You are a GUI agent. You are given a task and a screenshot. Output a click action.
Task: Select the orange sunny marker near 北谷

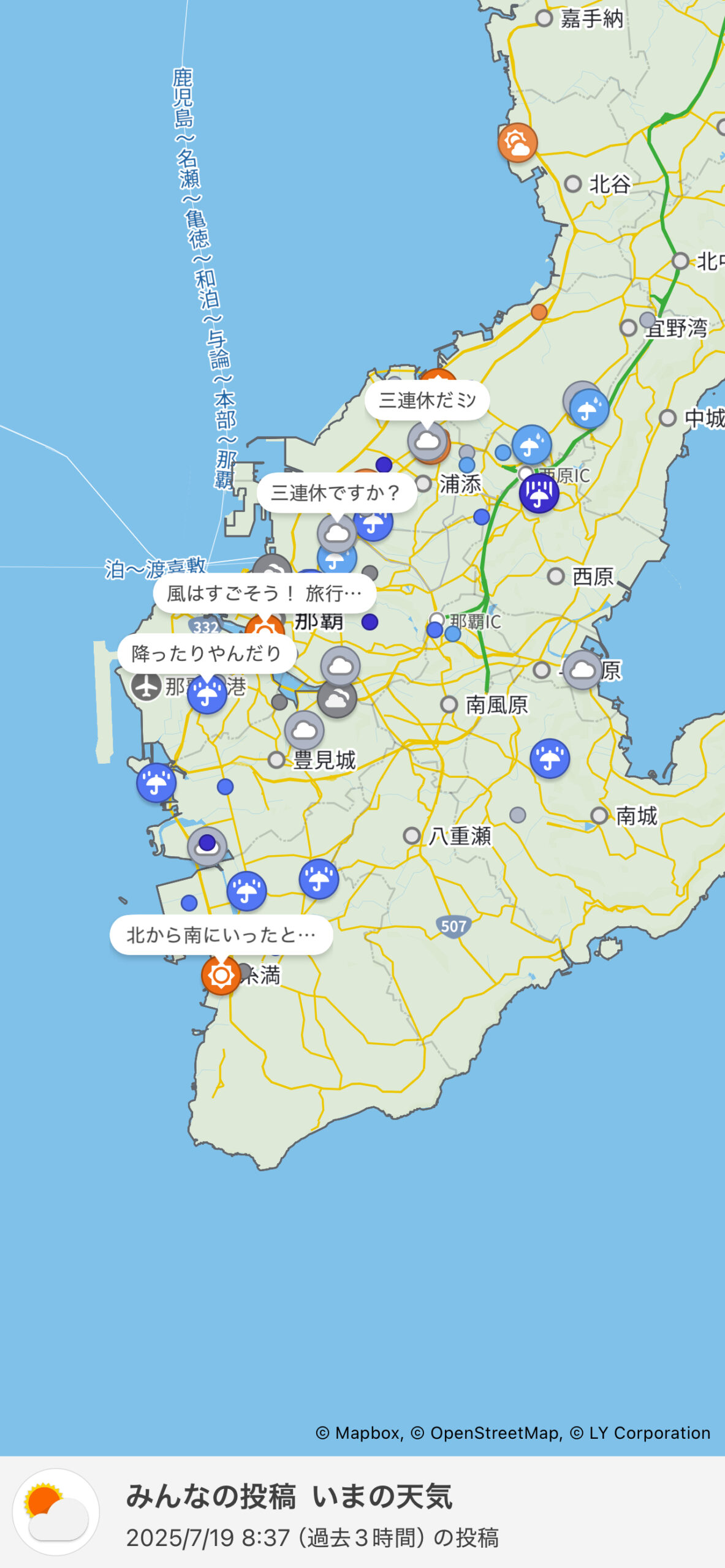pos(518,143)
